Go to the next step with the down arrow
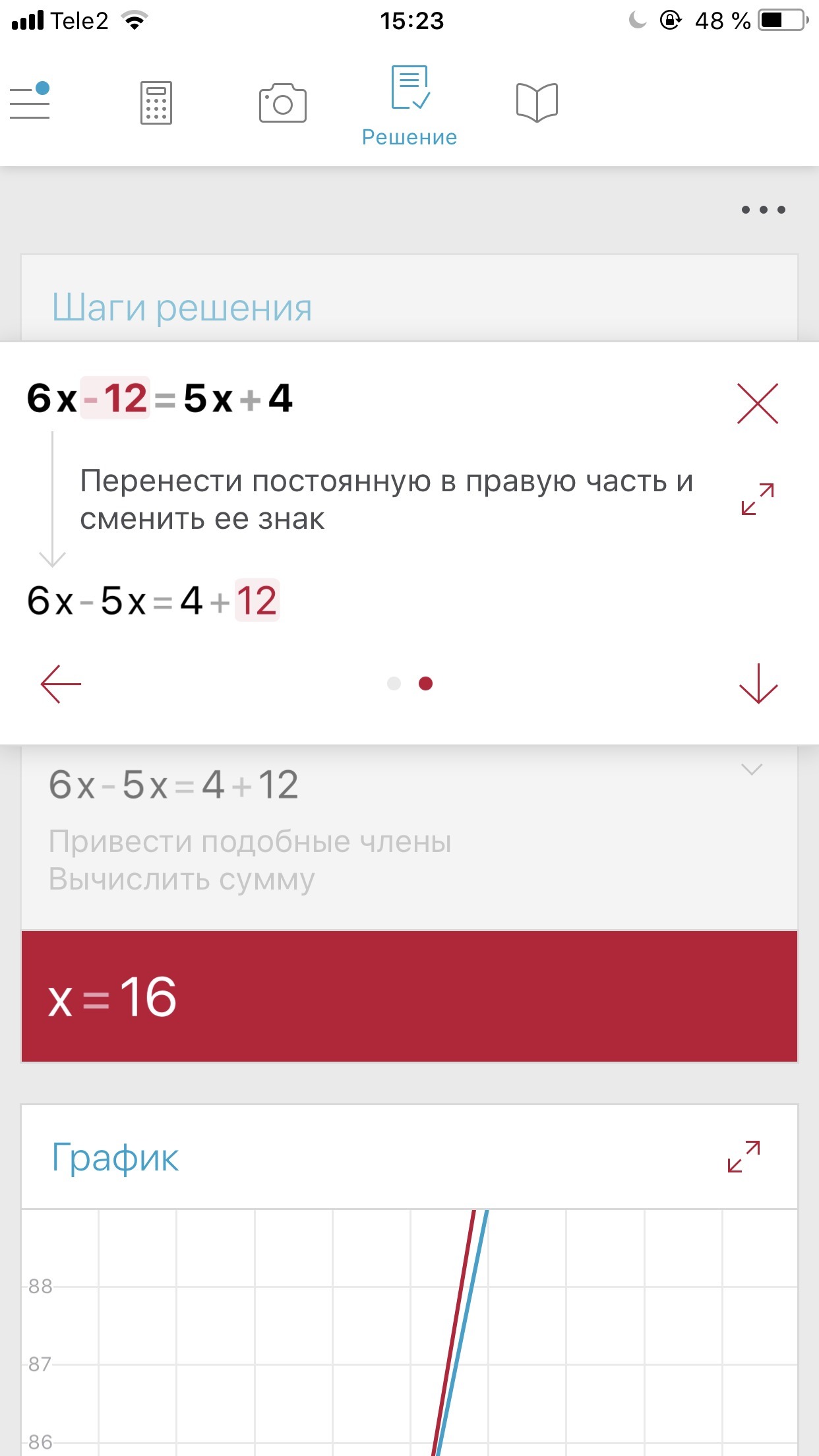The image size is (819, 1456). point(758,684)
